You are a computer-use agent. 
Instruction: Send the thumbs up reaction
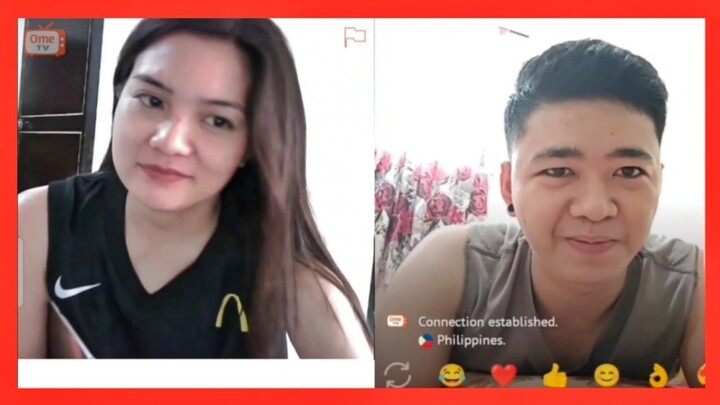click(555, 376)
